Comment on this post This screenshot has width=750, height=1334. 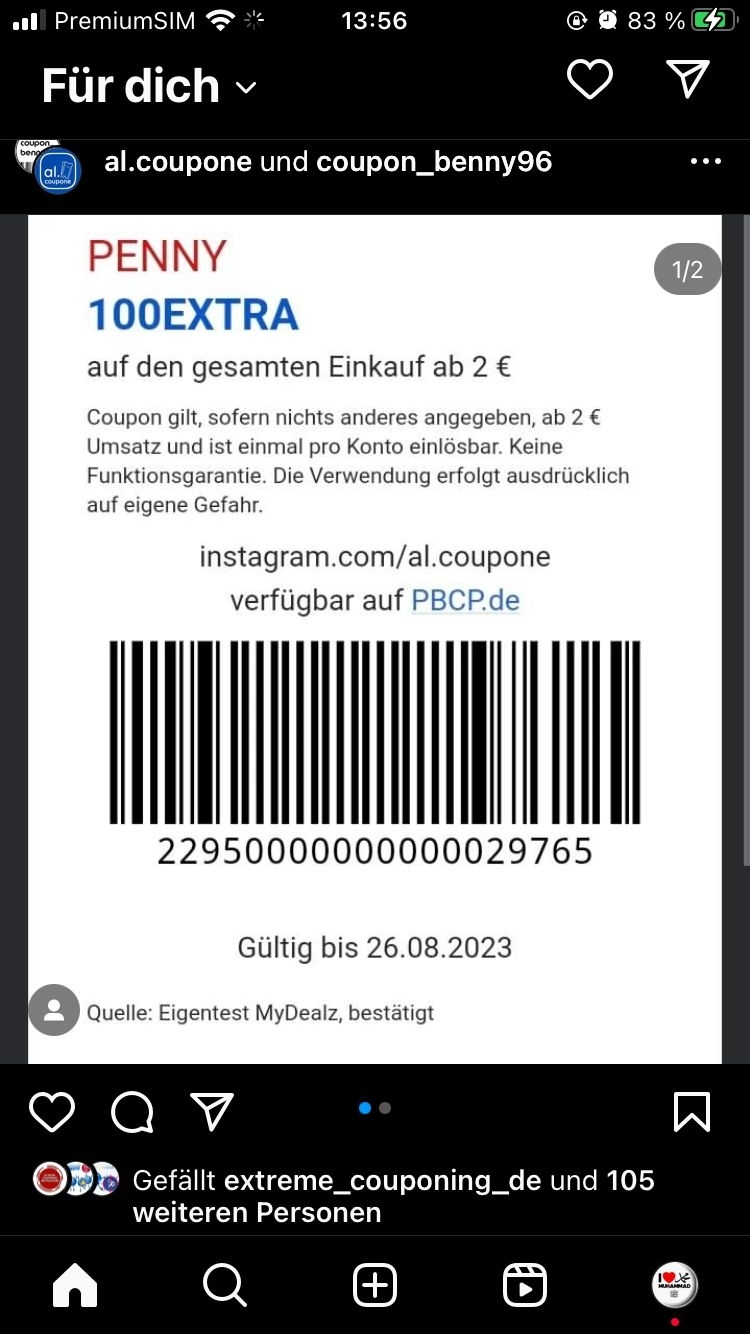pyautogui.click(x=132, y=1111)
